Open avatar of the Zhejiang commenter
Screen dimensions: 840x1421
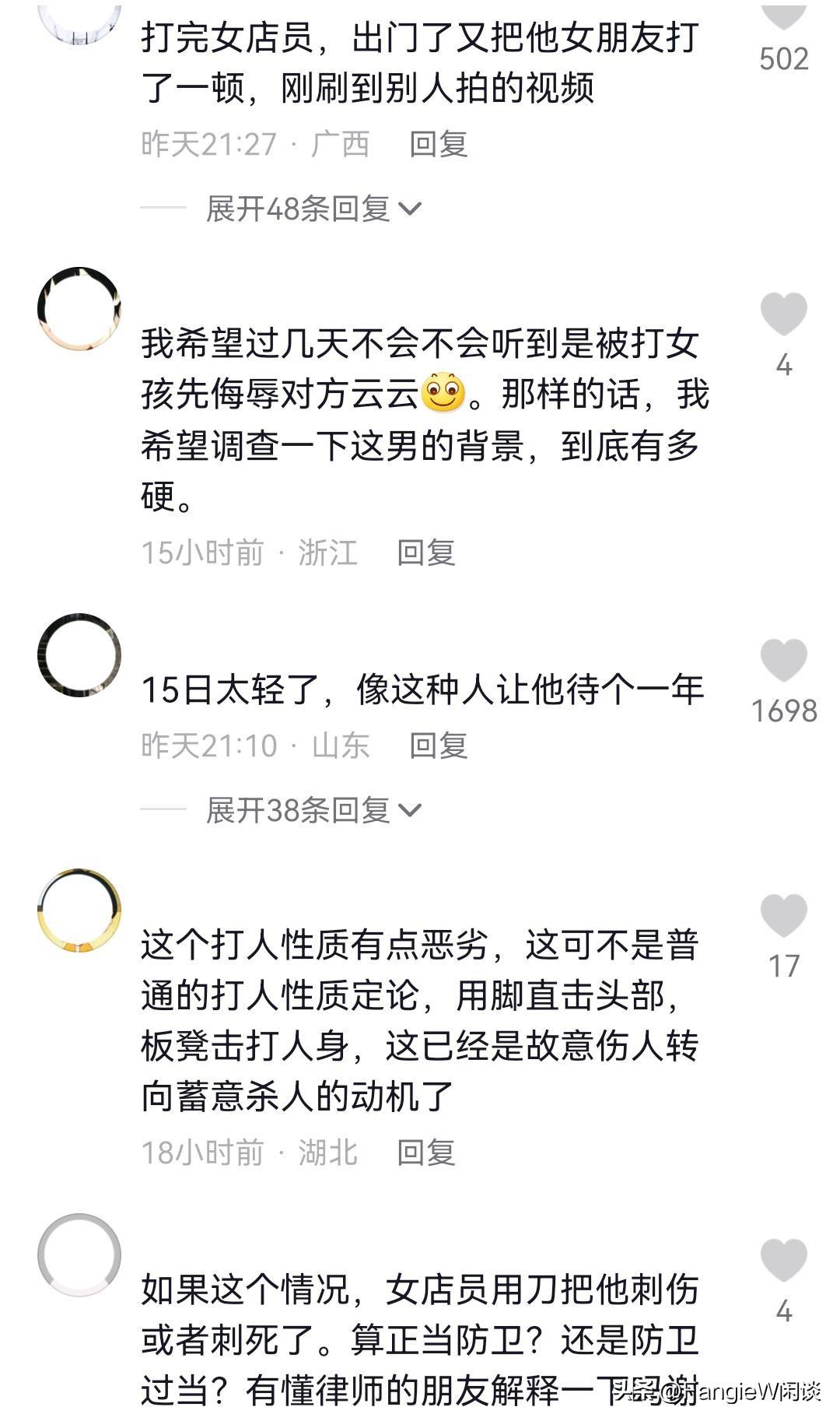point(79,308)
